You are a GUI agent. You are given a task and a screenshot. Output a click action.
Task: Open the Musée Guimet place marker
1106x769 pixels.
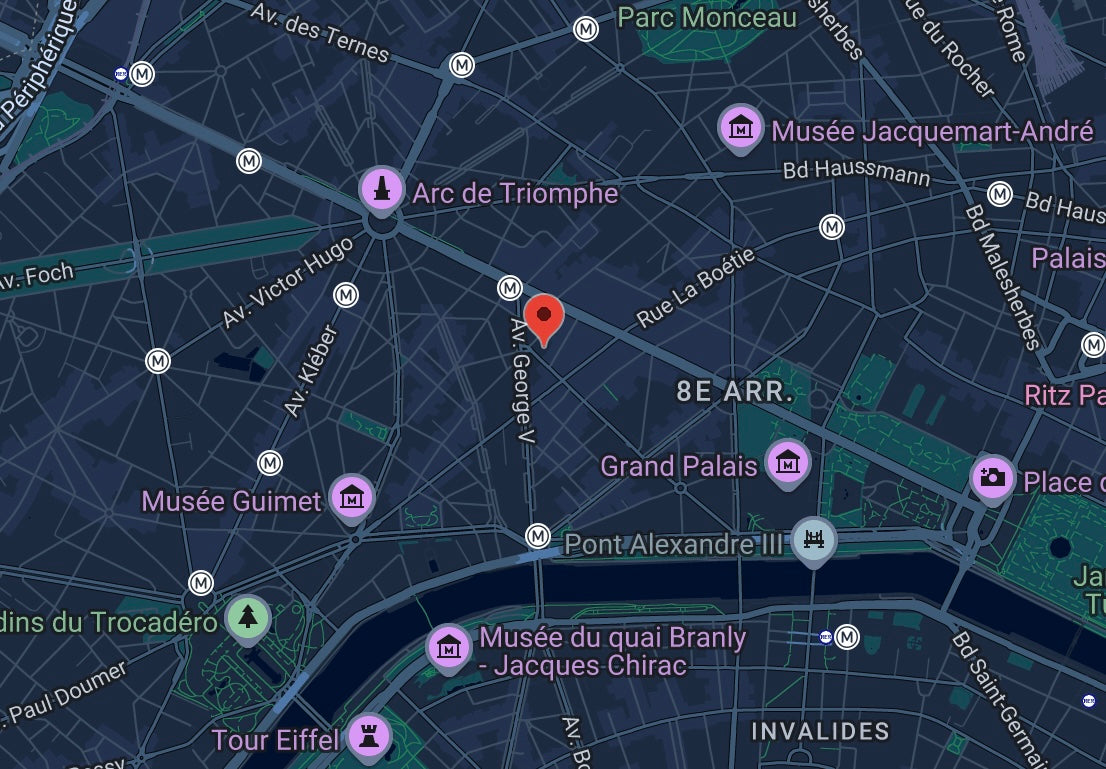coord(352,496)
